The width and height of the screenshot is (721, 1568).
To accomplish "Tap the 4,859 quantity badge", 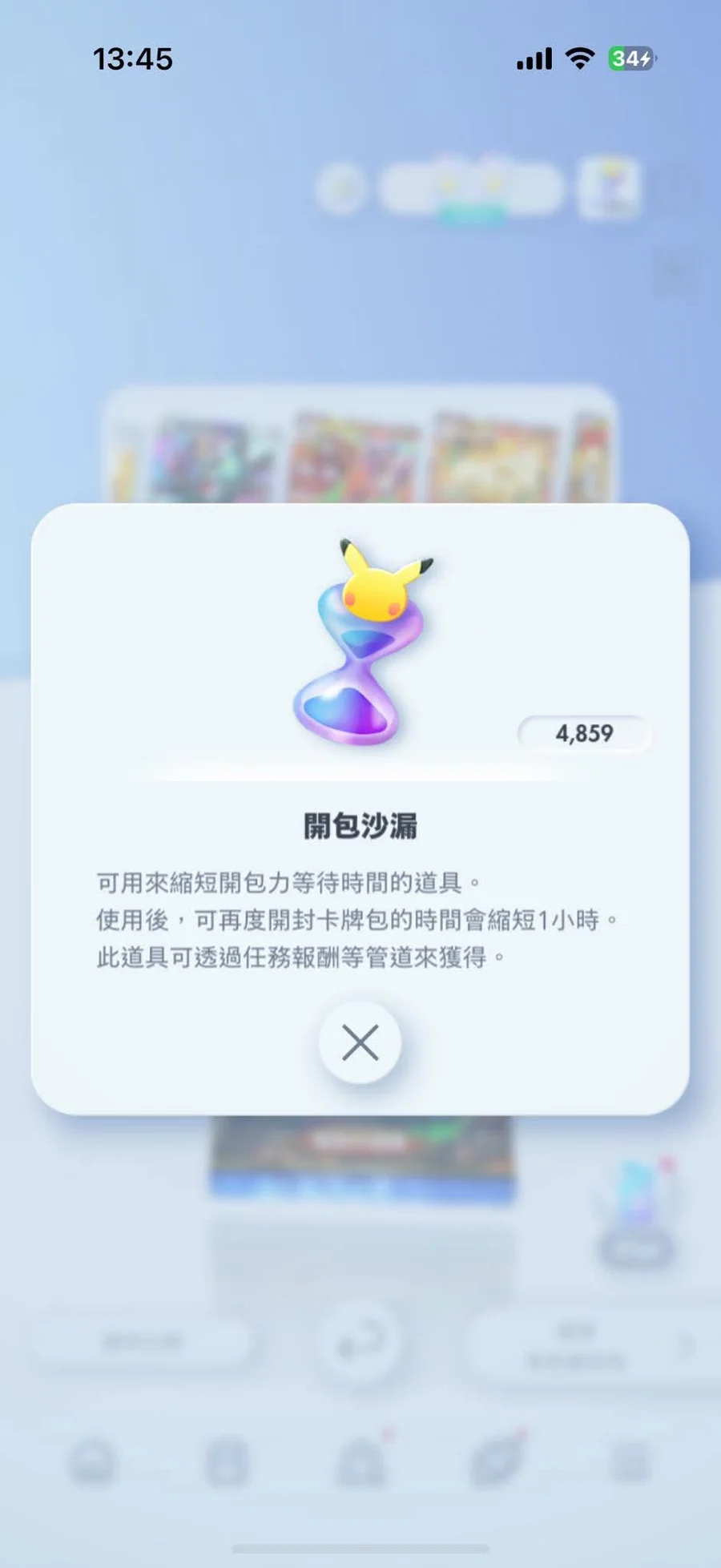I will [x=584, y=731].
